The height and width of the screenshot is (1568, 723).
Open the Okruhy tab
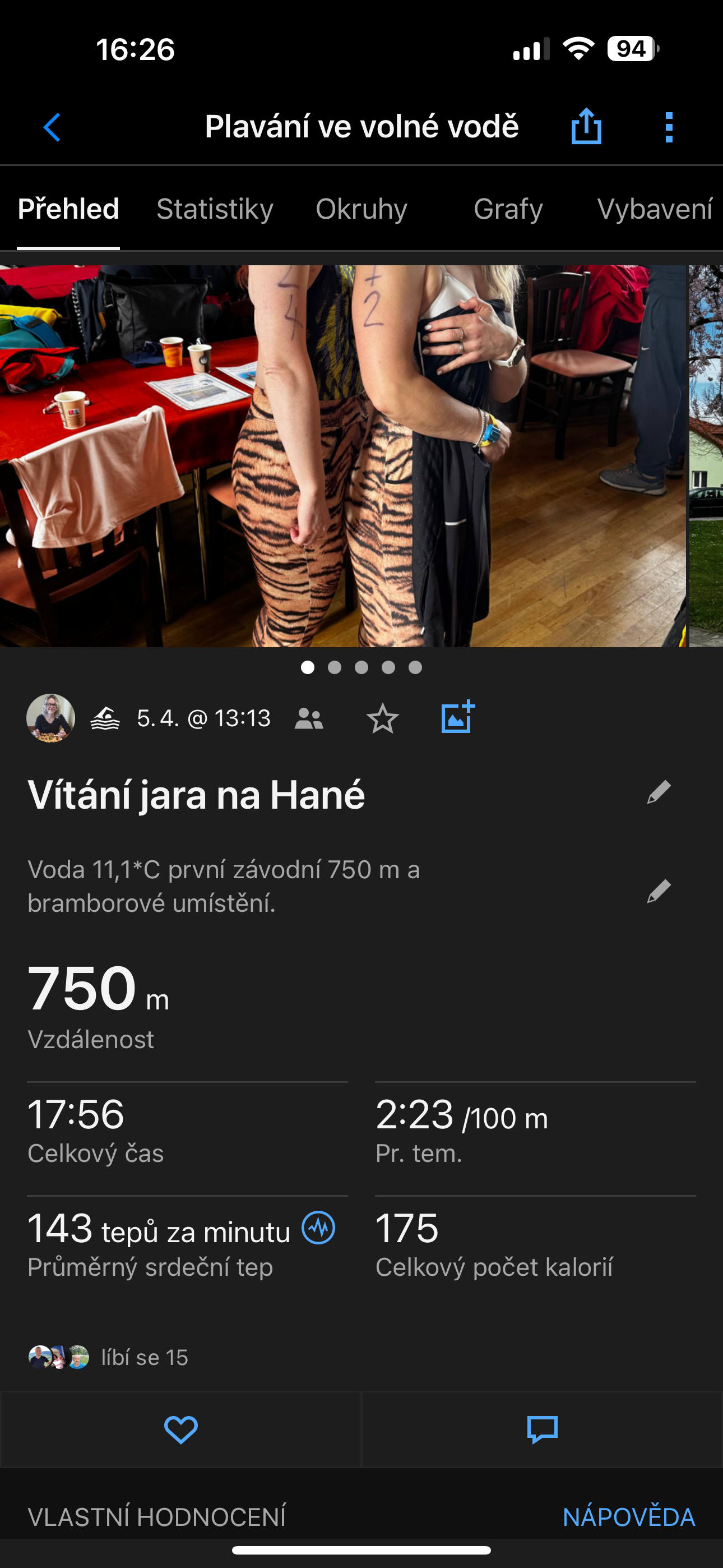(x=361, y=209)
